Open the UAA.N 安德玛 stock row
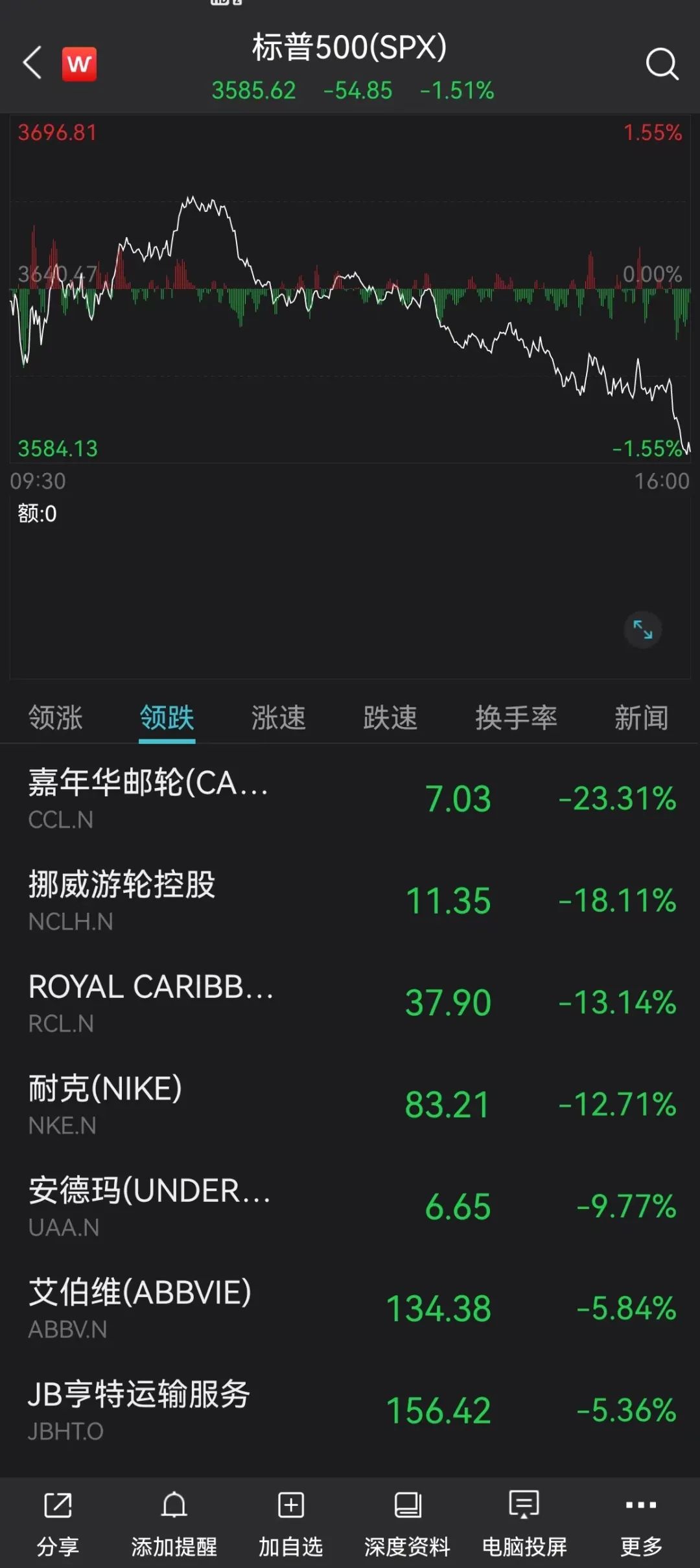700x1568 pixels. (350, 1206)
